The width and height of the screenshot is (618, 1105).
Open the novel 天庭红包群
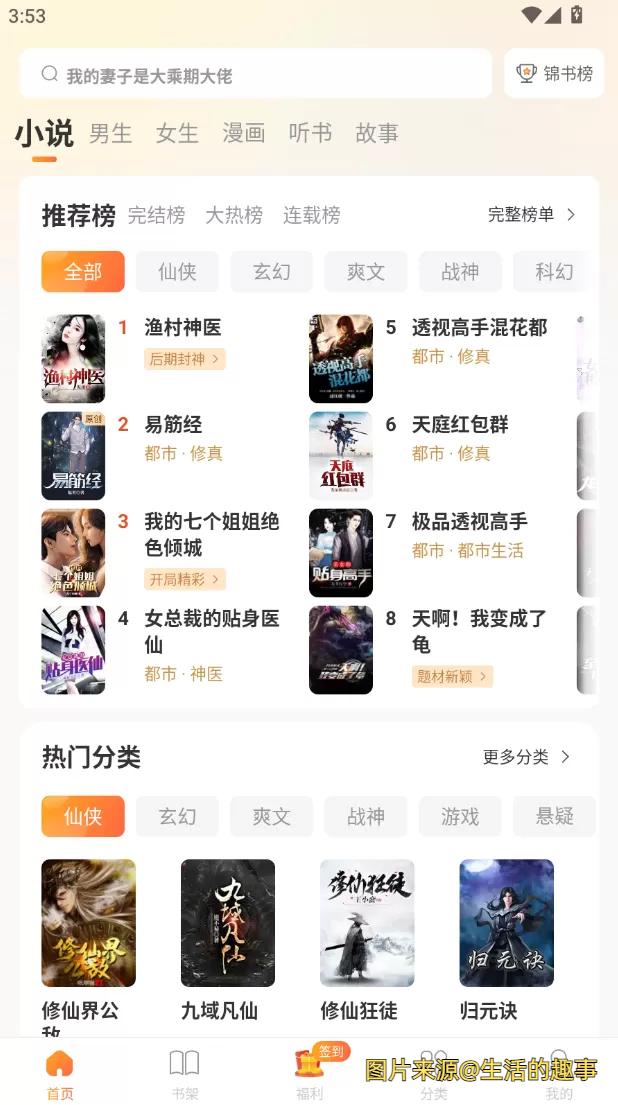(460, 425)
